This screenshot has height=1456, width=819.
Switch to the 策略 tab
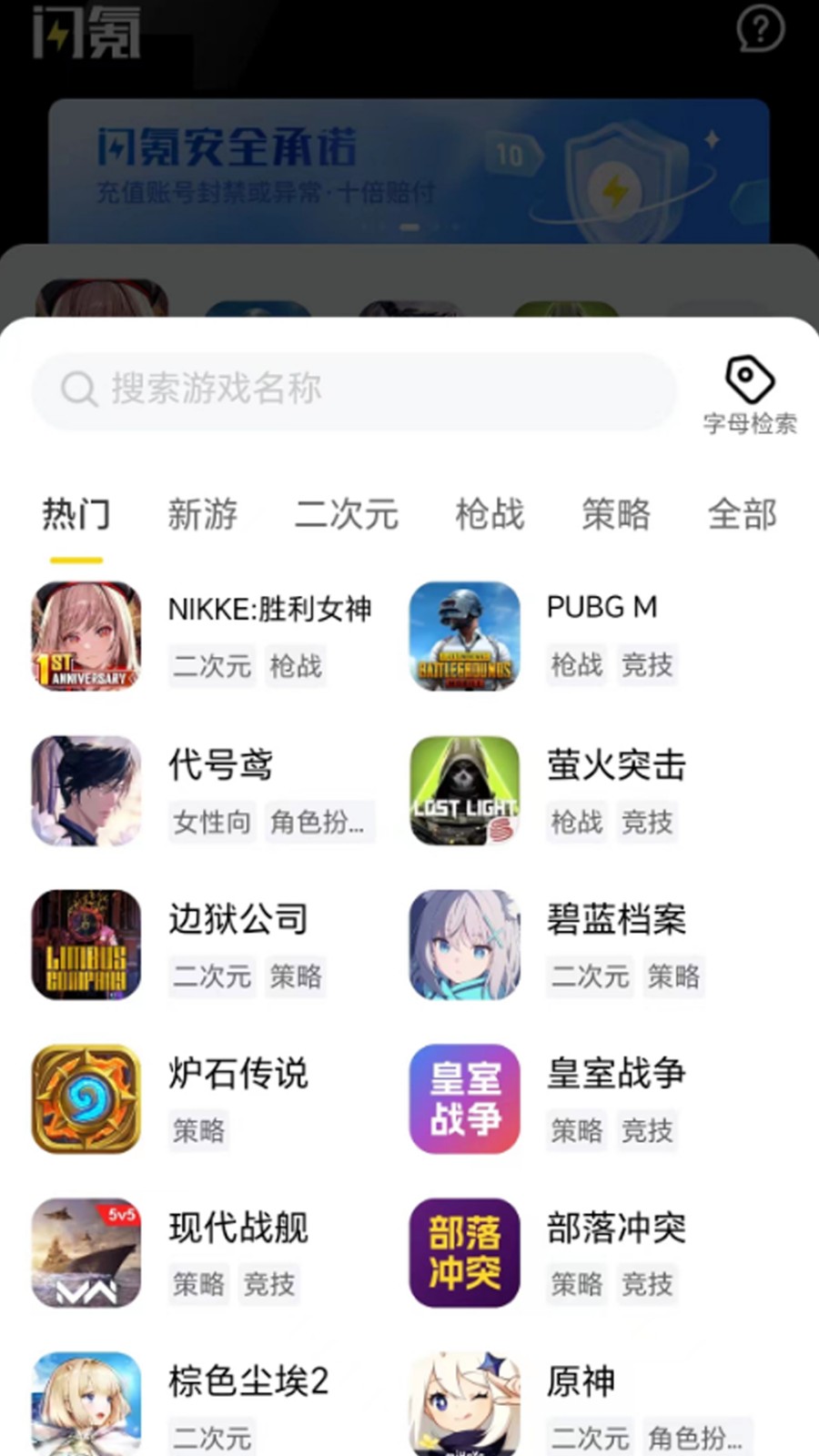click(x=614, y=515)
